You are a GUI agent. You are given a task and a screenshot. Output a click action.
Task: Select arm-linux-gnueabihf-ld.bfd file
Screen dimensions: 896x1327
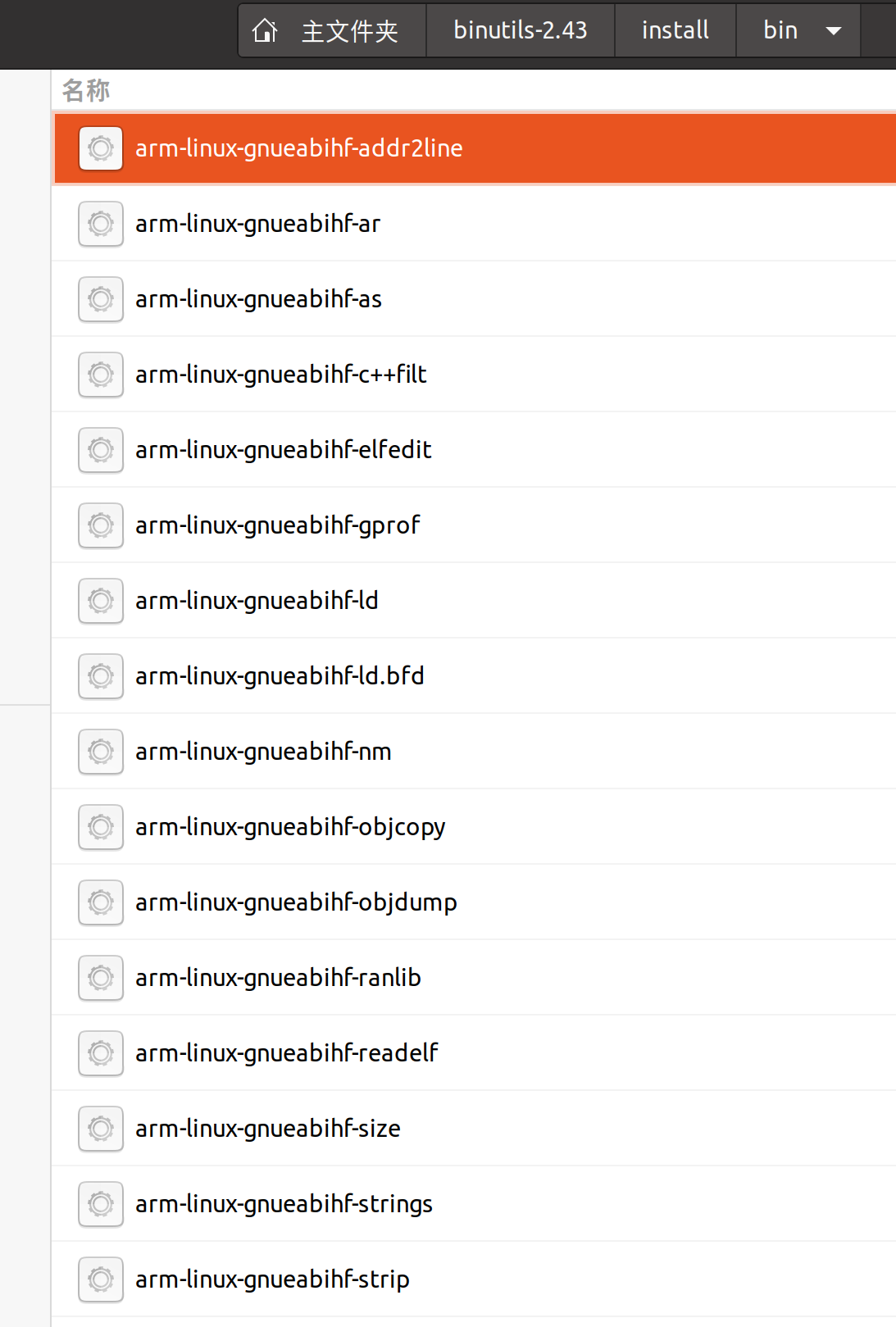click(x=280, y=676)
